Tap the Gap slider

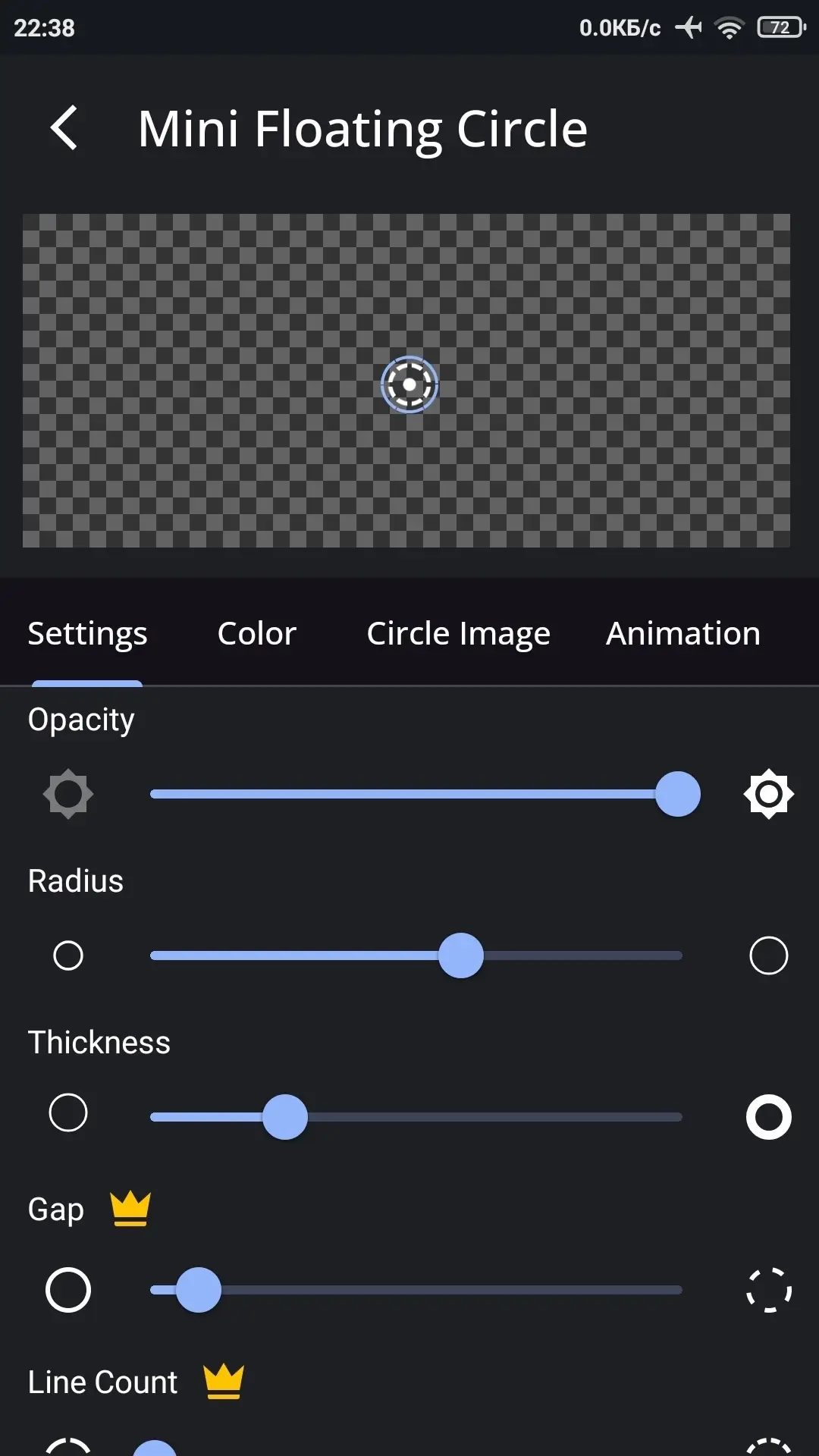416,1290
